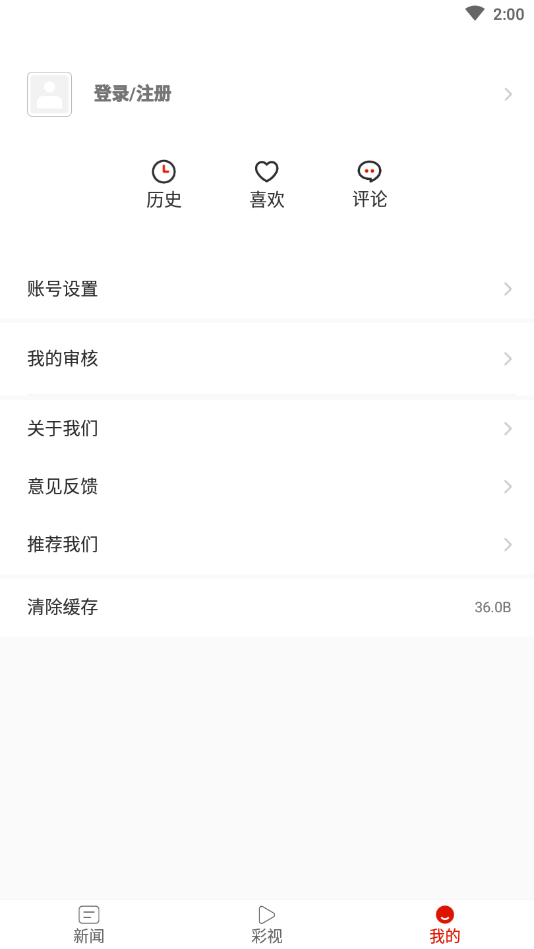The image size is (534, 949).
Task: Select the 我的 tab
Action: 445,924
